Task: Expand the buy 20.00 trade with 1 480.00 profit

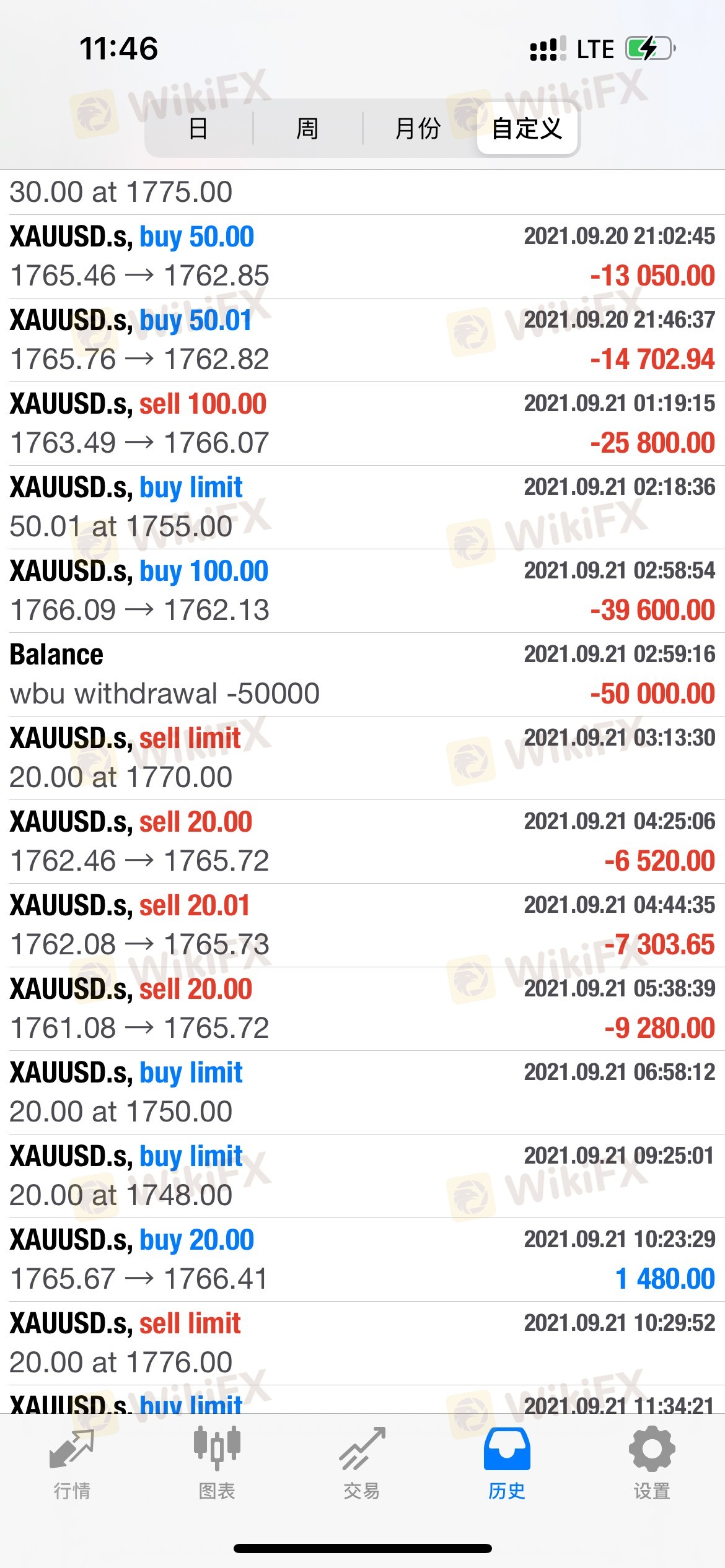Action: [x=362, y=1260]
